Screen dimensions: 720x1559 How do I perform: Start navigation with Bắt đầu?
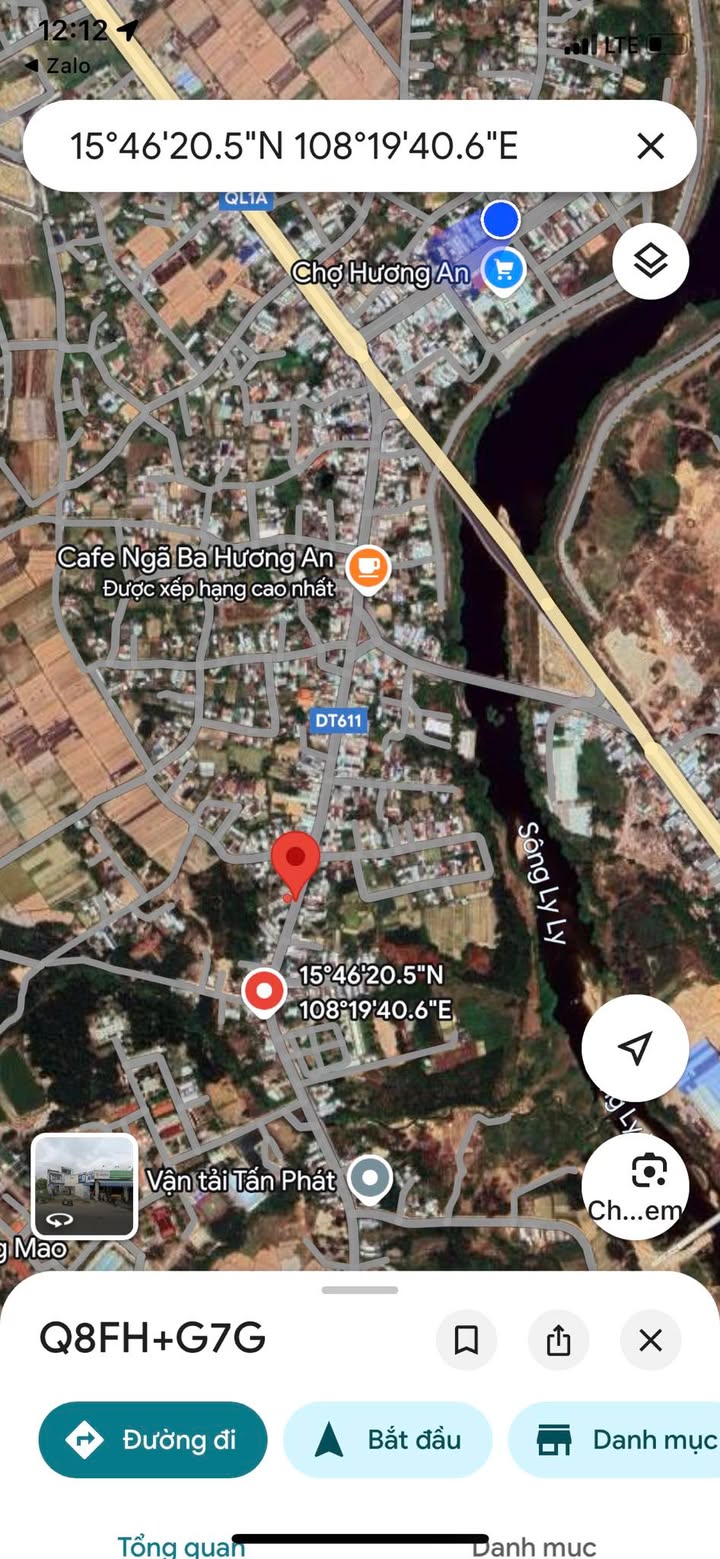pos(387,1439)
